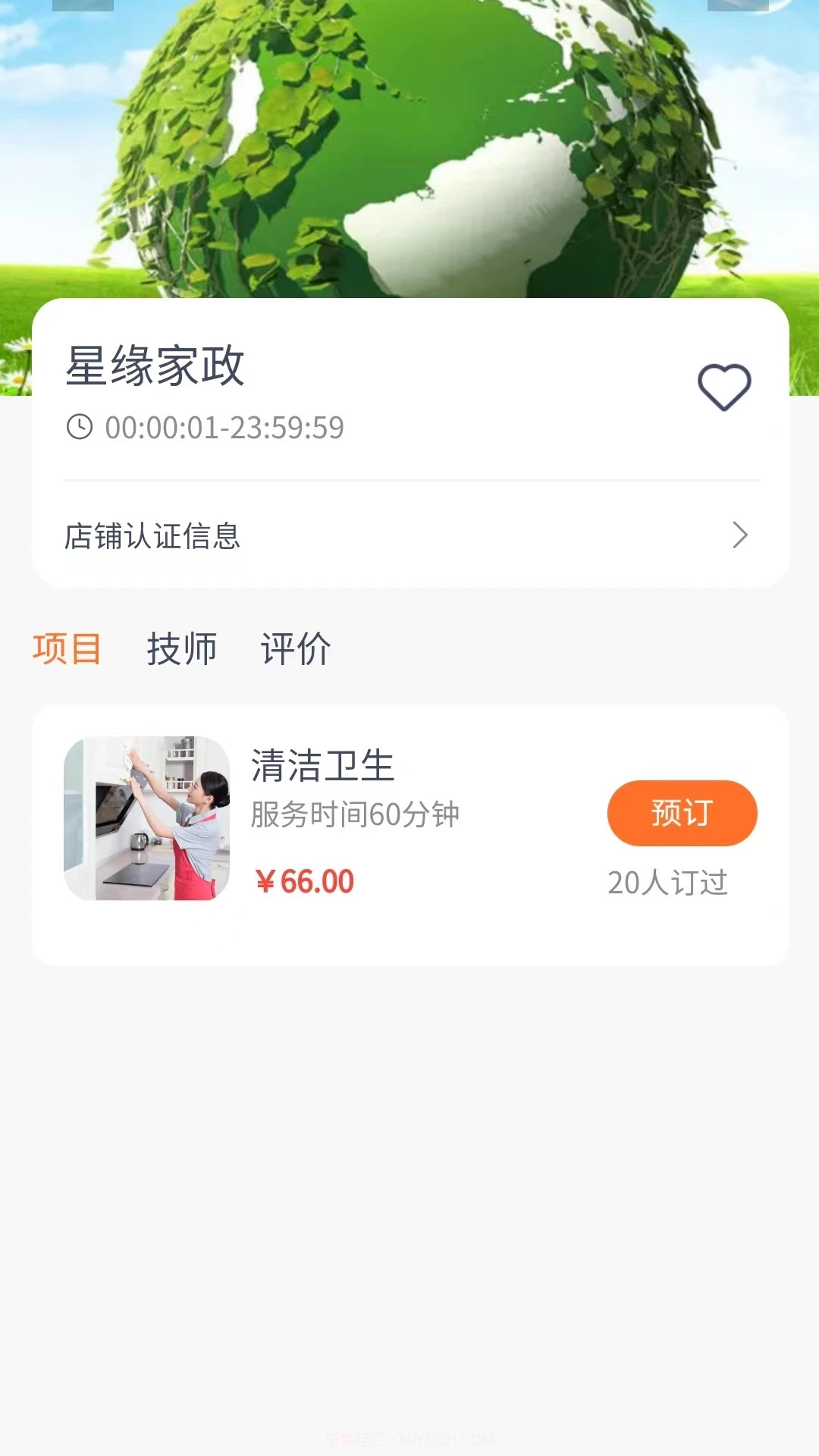Click the clock icon beside business hours
The height and width of the screenshot is (1456, 819).
tap(79, 427)
